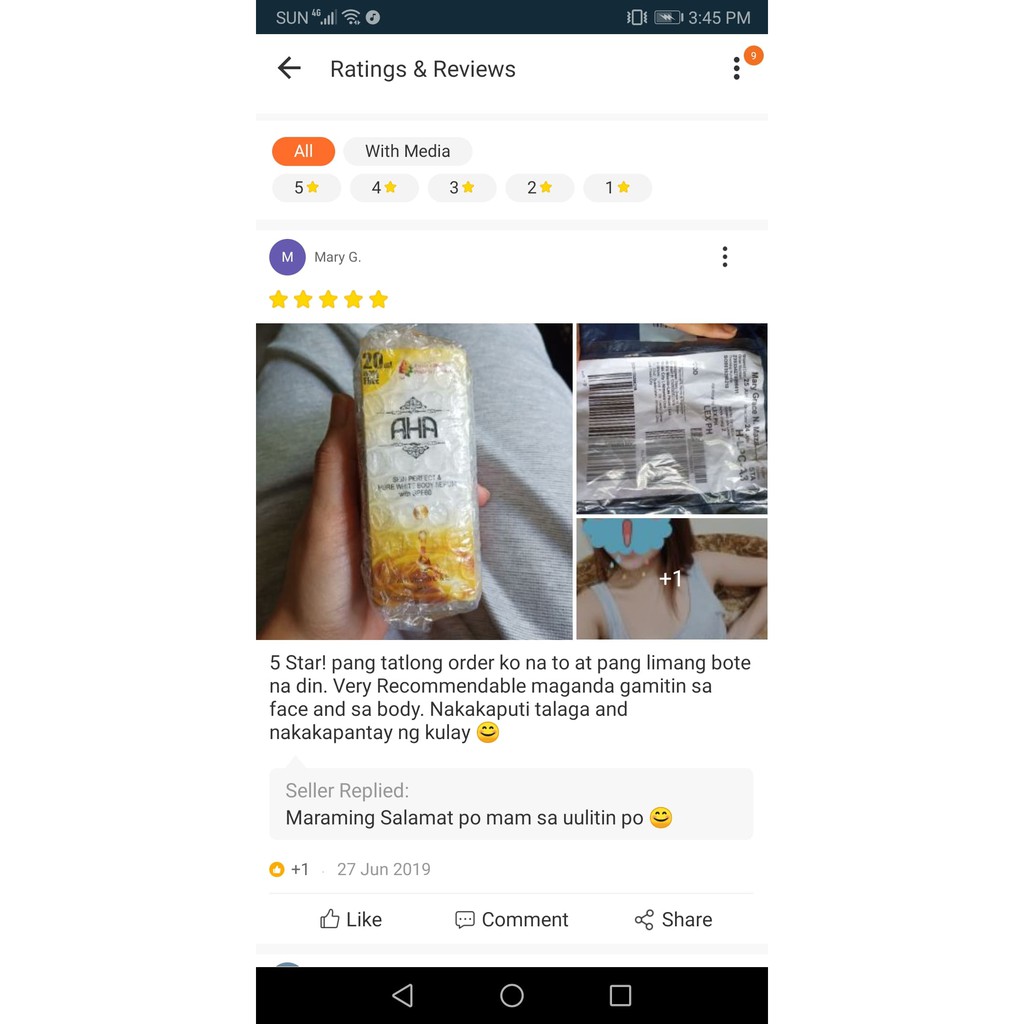Open the parcel label photo
The height and width of the screenshot is (1024, 1024).
[672, 419]
